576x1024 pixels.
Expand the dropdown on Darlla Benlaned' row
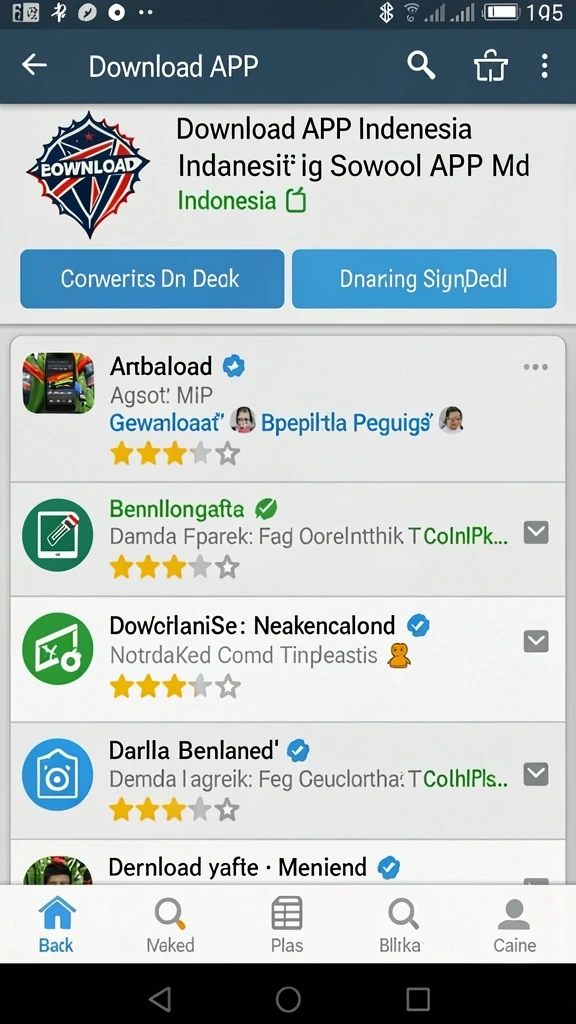tap(536, 775)
